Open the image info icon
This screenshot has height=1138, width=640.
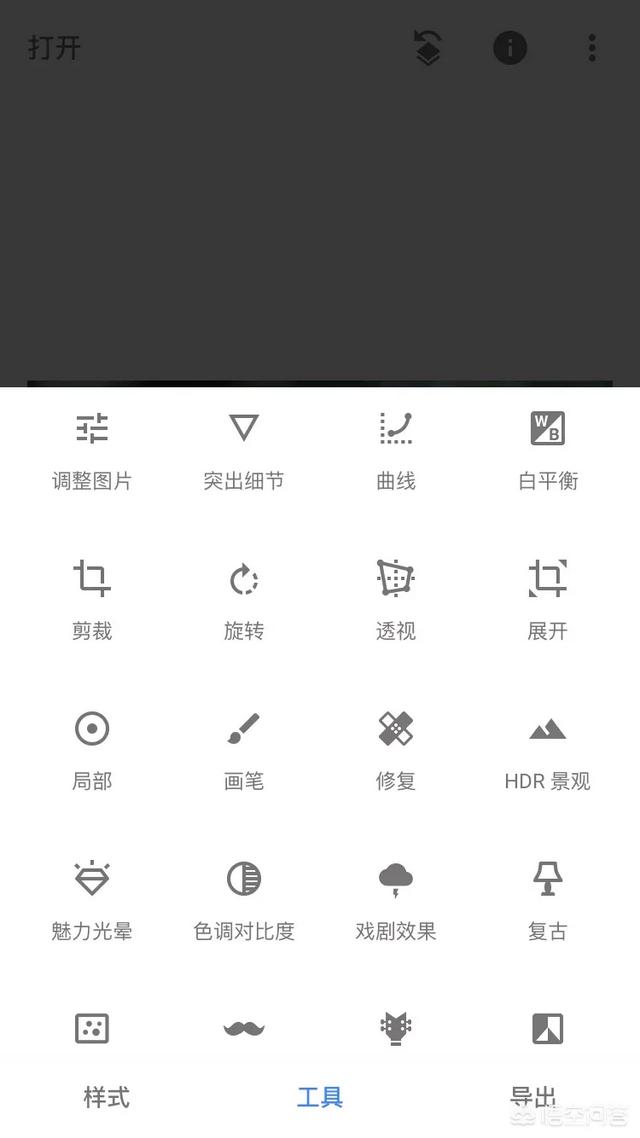[510, 48]
